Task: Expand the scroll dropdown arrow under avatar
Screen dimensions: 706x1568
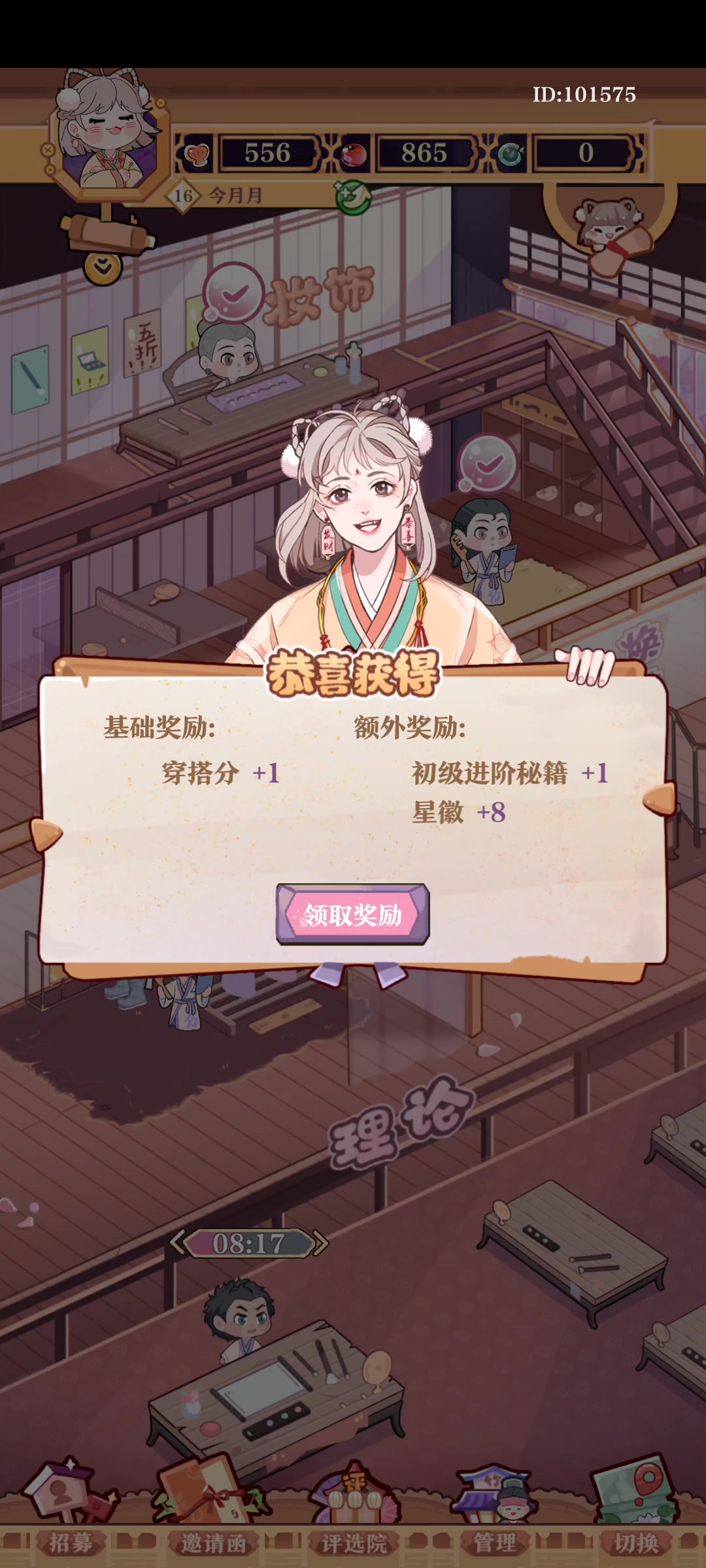Action: [103, 267]
